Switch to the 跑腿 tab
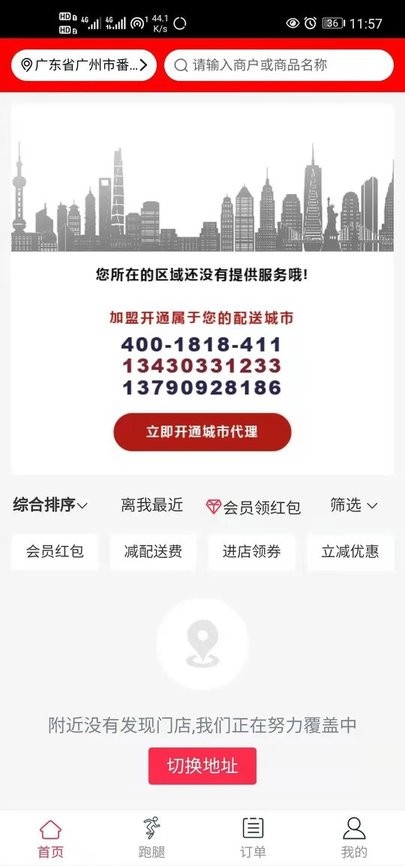 (151, 838)
